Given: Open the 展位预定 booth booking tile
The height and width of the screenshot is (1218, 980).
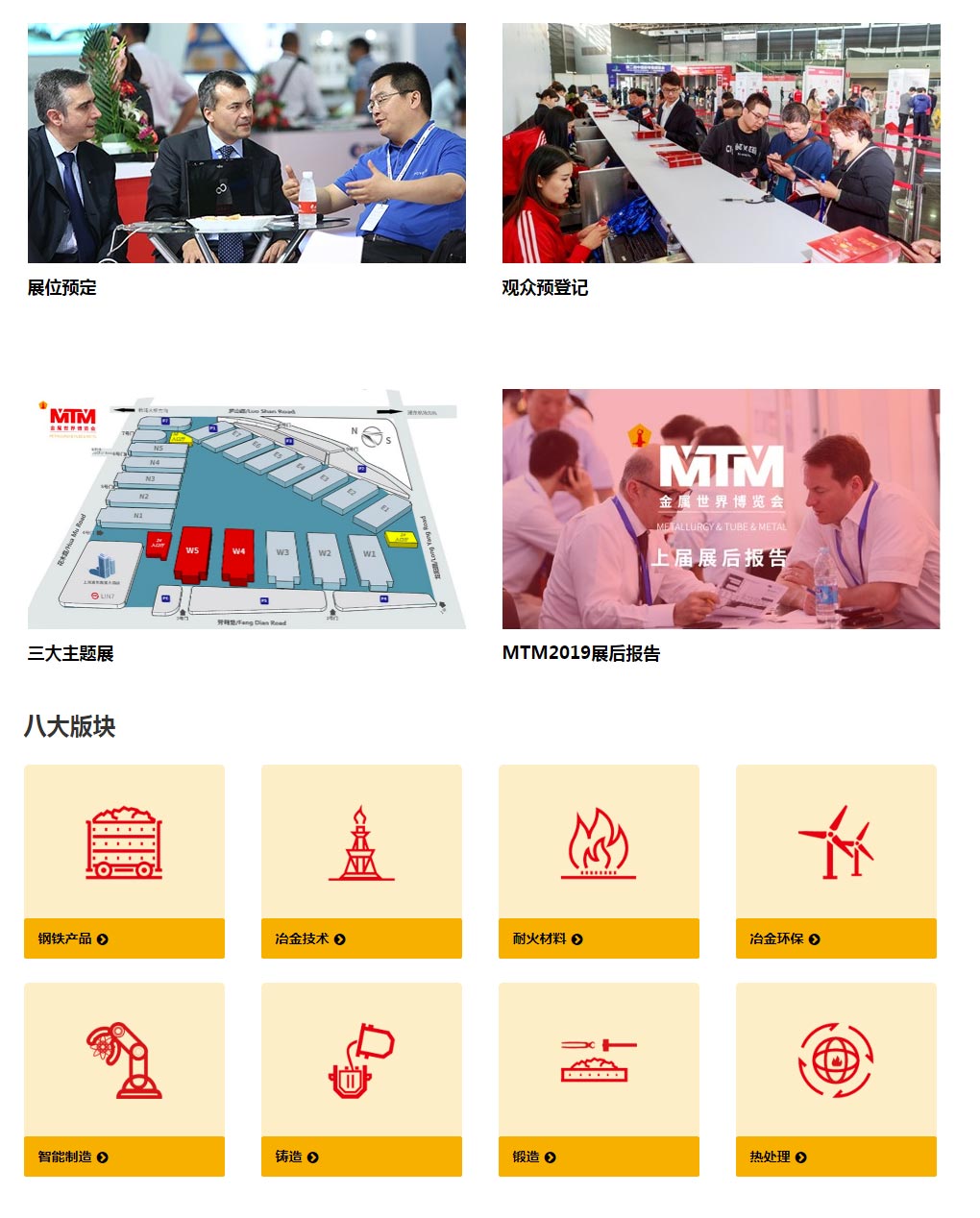Looking at the screenshot, I should 246,144.
